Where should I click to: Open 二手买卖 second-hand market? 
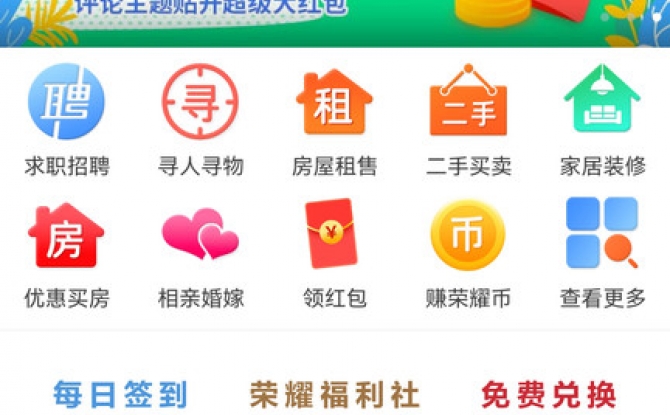tap(468, 118)
